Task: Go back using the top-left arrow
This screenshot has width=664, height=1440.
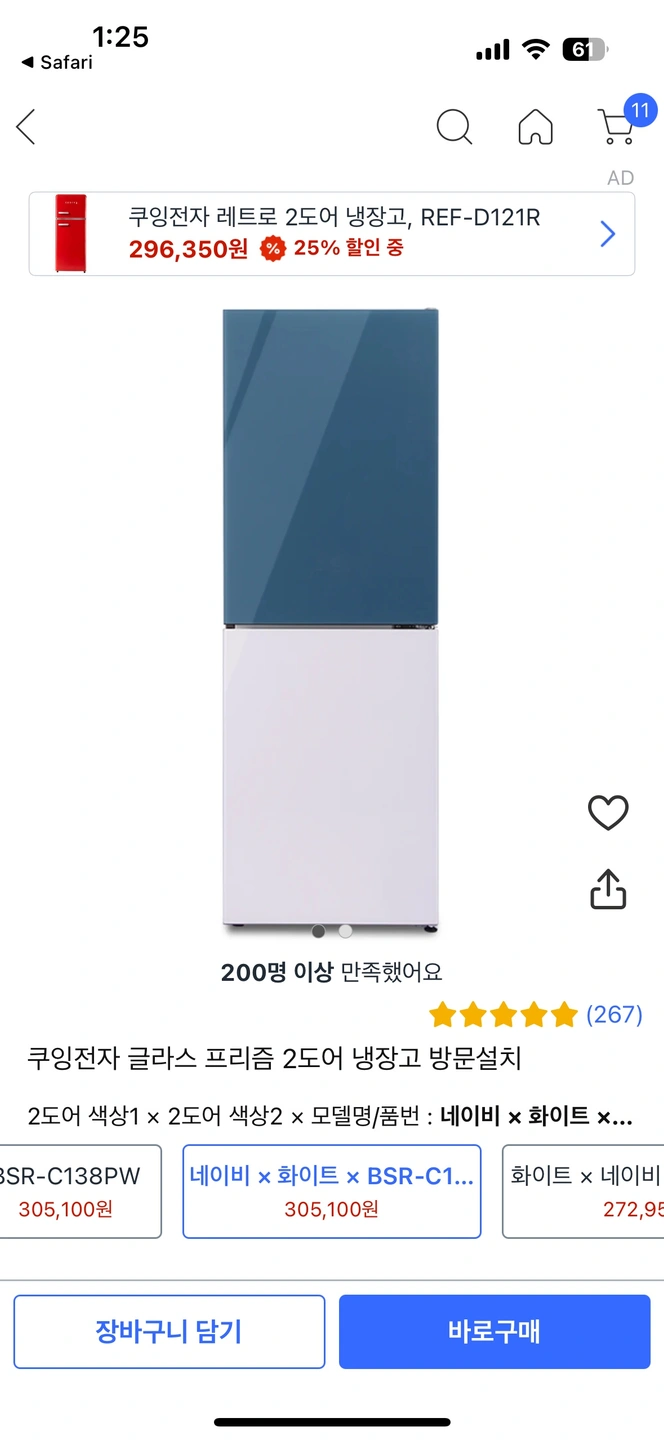Action: (26, 127)
